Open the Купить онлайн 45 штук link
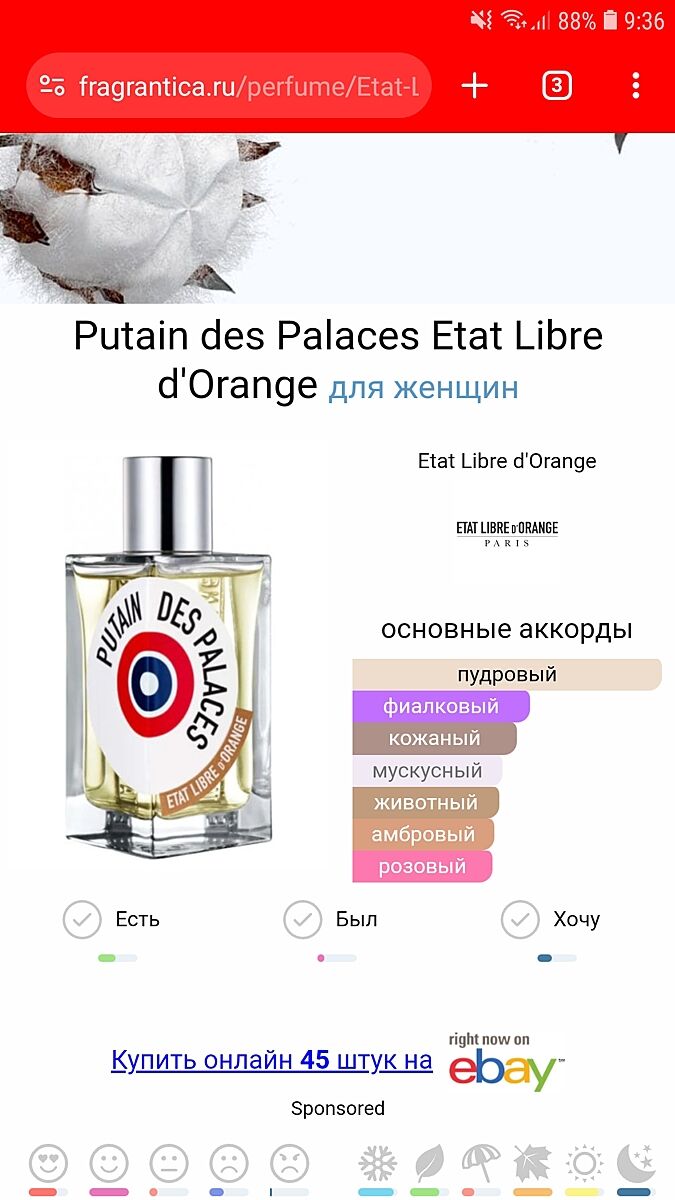The image size is (675, 1200). coord(271,1060)
